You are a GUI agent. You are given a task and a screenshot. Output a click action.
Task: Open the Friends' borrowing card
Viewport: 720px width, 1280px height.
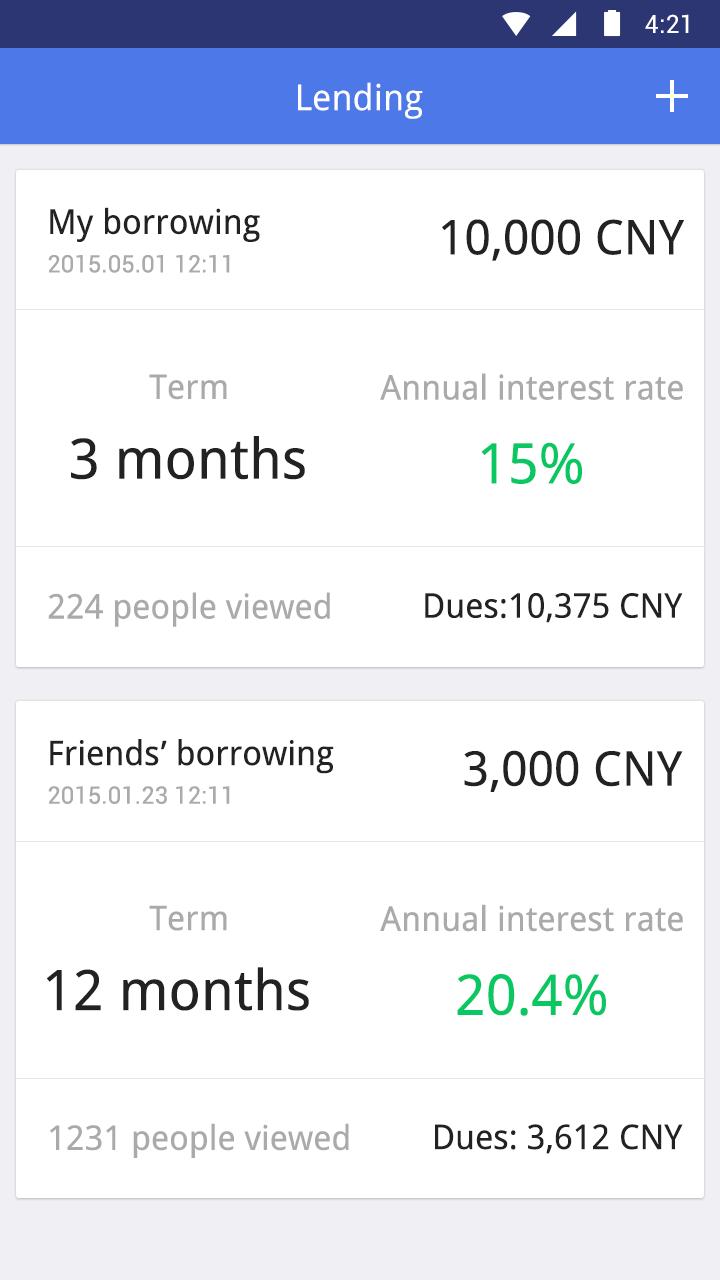(x=360, y=948)
